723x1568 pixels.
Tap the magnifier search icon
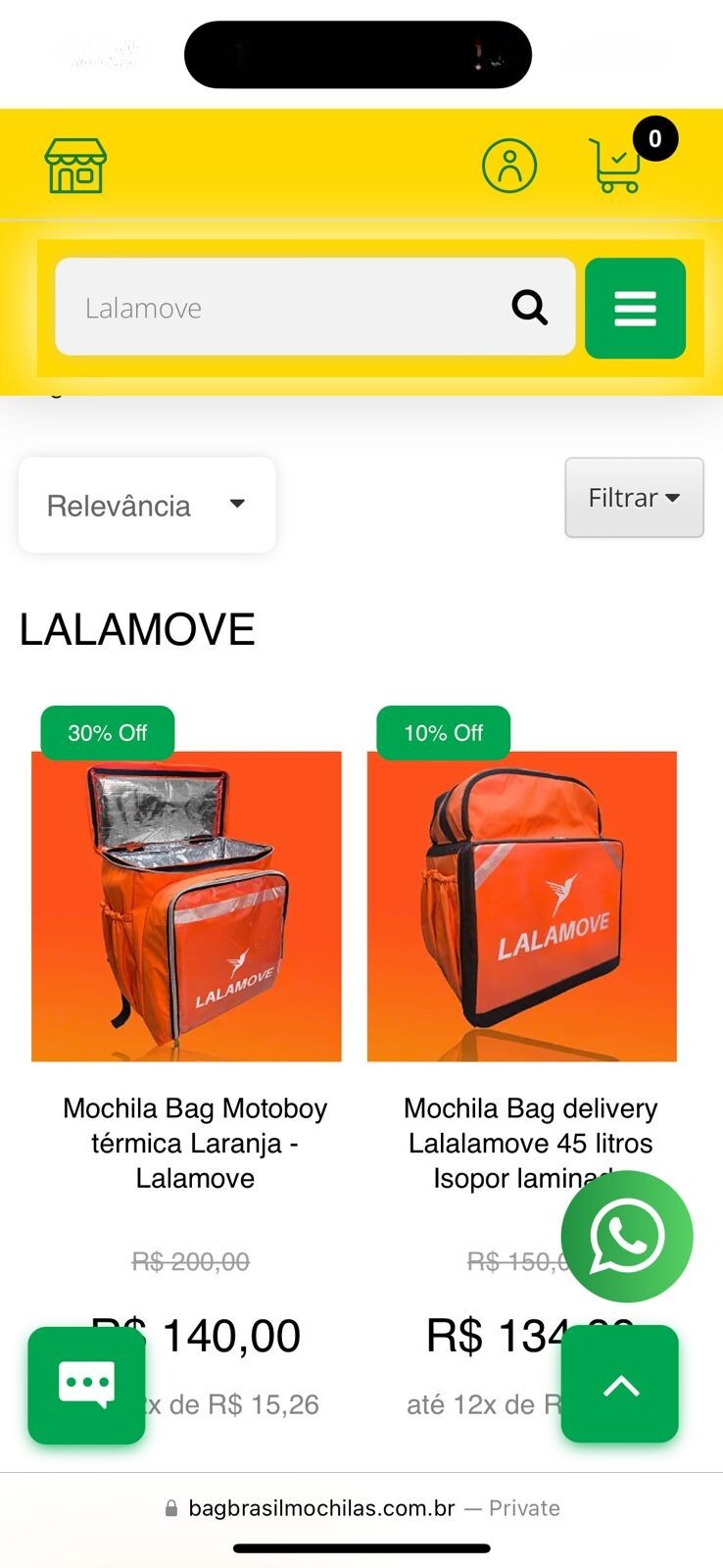tap(529, 308)
